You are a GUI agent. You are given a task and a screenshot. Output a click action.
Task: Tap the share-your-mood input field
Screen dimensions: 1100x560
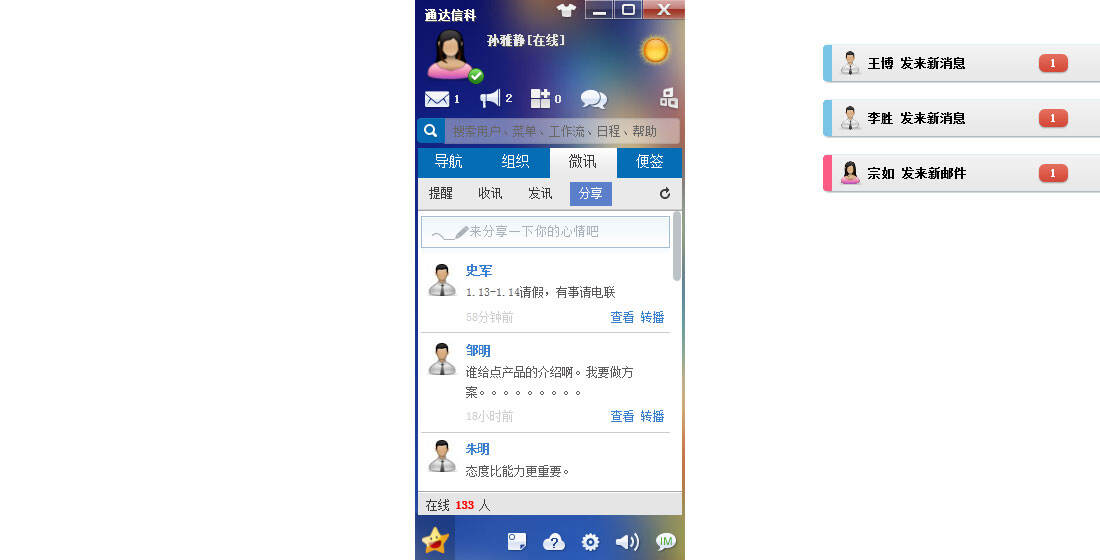tap(545, 232)
